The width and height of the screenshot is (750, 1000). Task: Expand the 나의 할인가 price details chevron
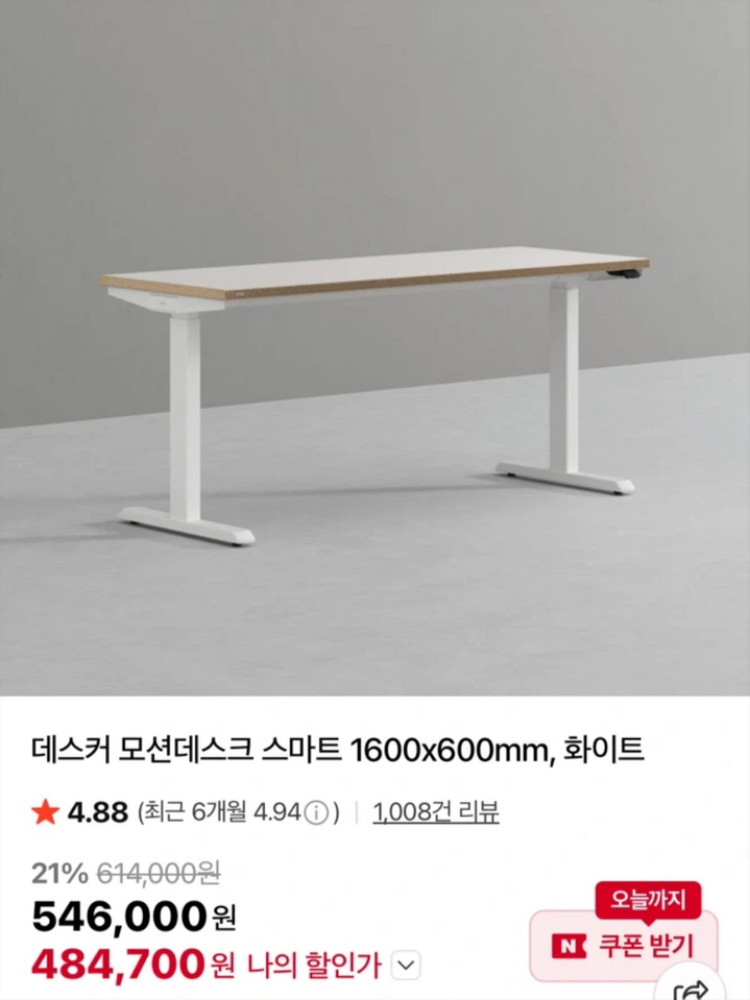click(x=405, y=965)
